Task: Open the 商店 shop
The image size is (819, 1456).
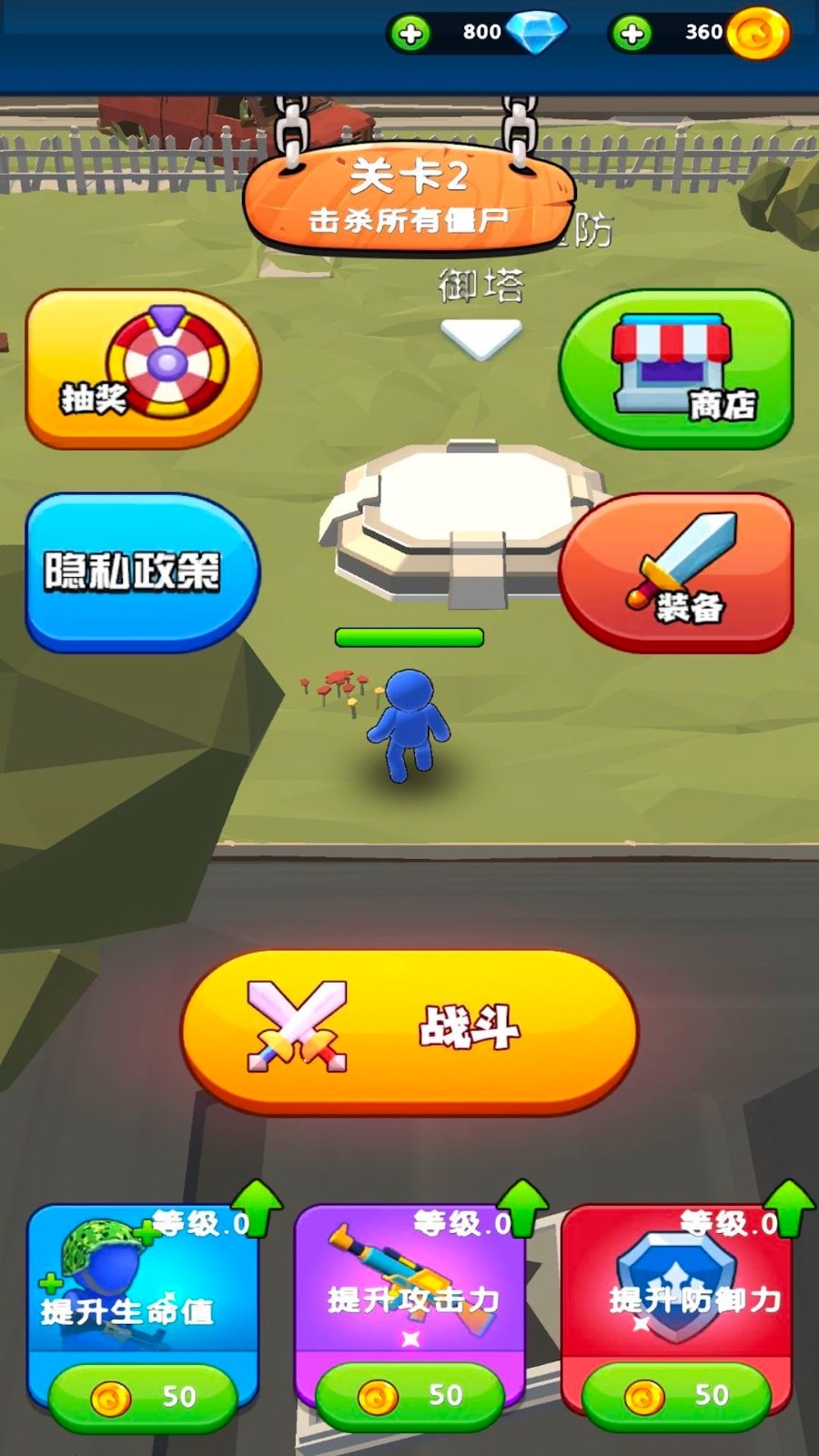Action: tap(675, 369)
